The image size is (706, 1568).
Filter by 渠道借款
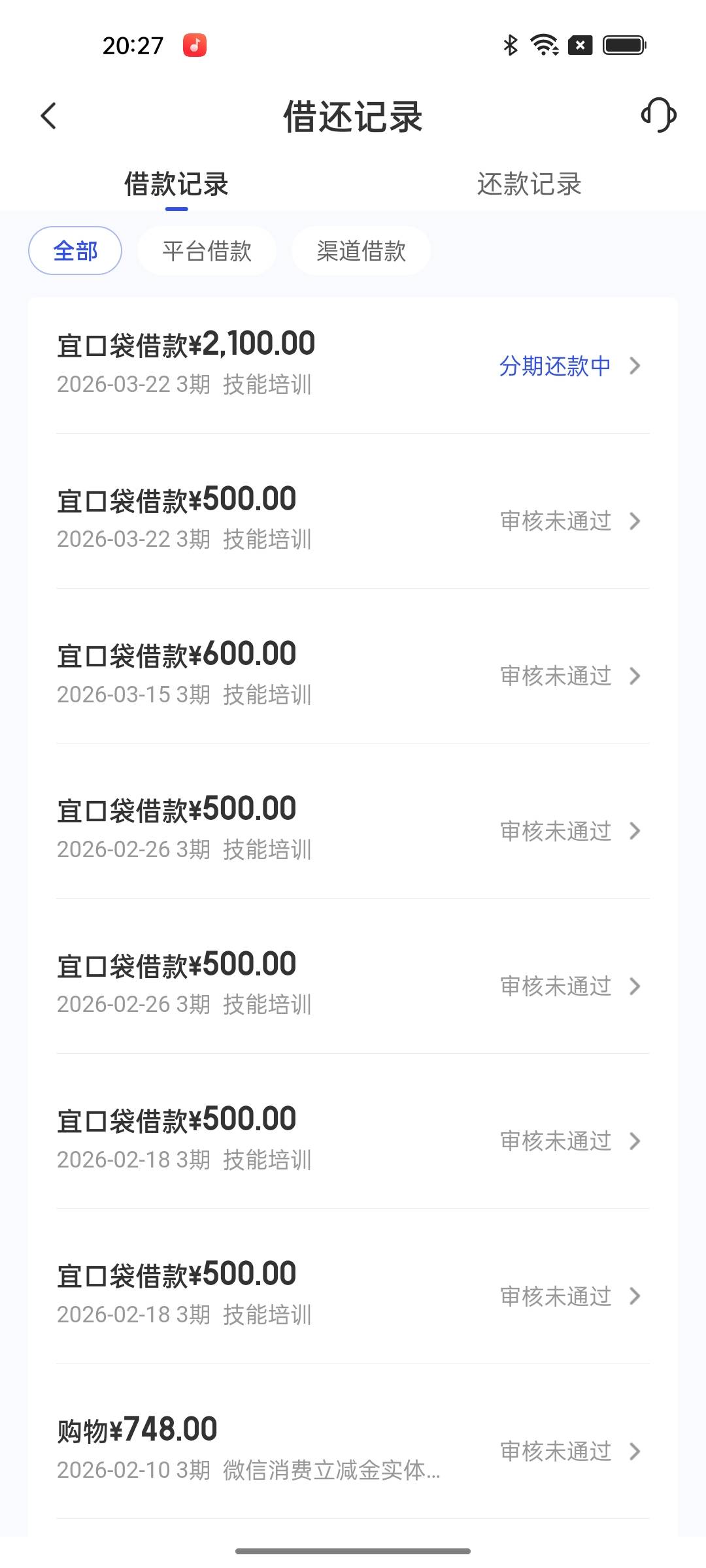[x=361, y=251]
